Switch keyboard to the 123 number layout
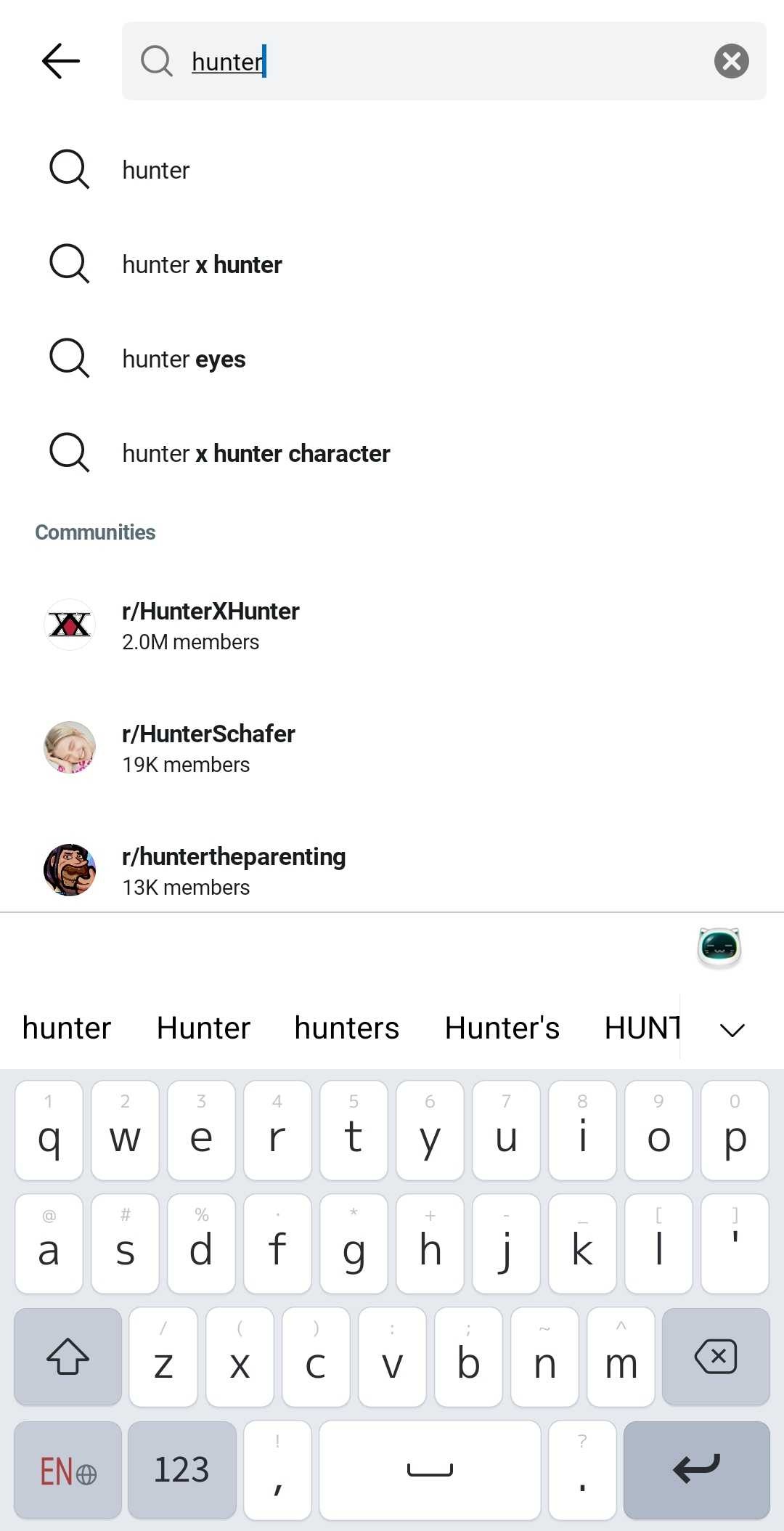 [181, 1469]
